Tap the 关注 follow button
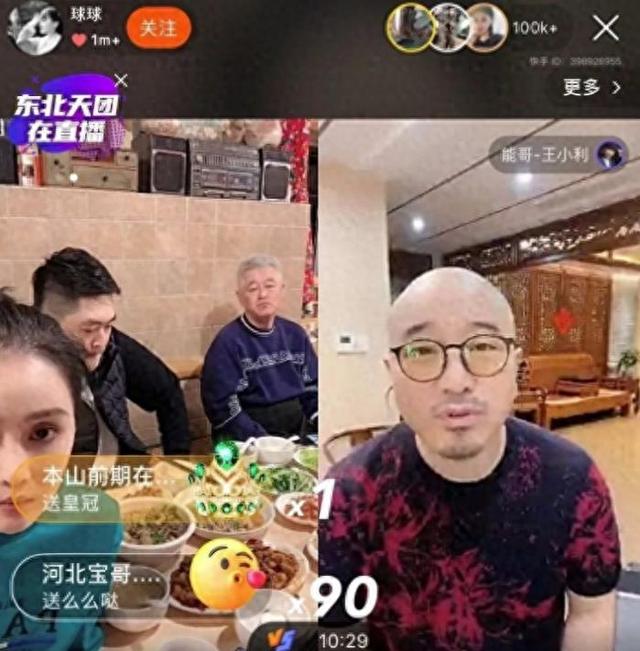The height and width of the screenshot is (651, 640). click(x=158, y=28)
